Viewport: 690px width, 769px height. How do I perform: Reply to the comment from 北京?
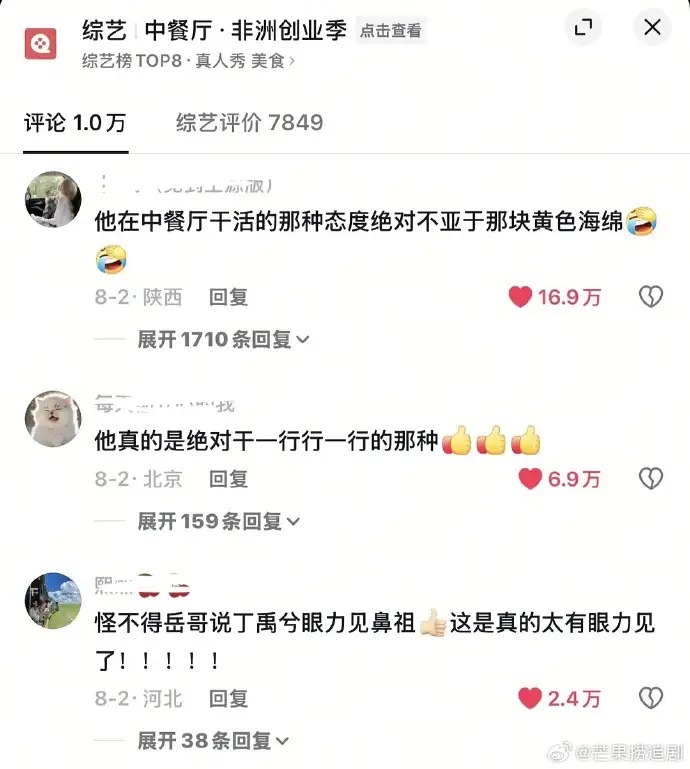(228, 479)
